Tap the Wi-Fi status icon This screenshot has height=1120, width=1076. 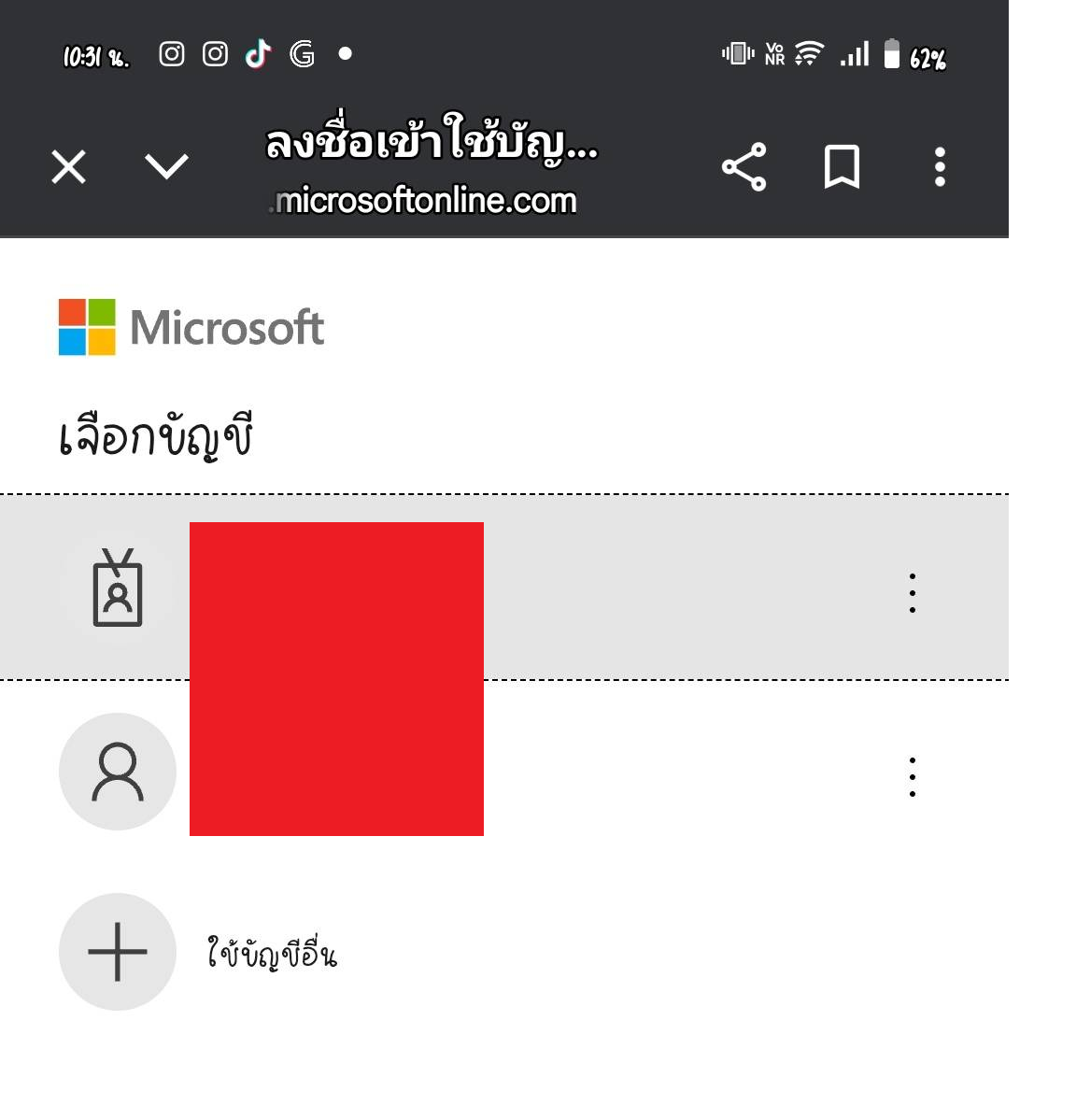811,54
